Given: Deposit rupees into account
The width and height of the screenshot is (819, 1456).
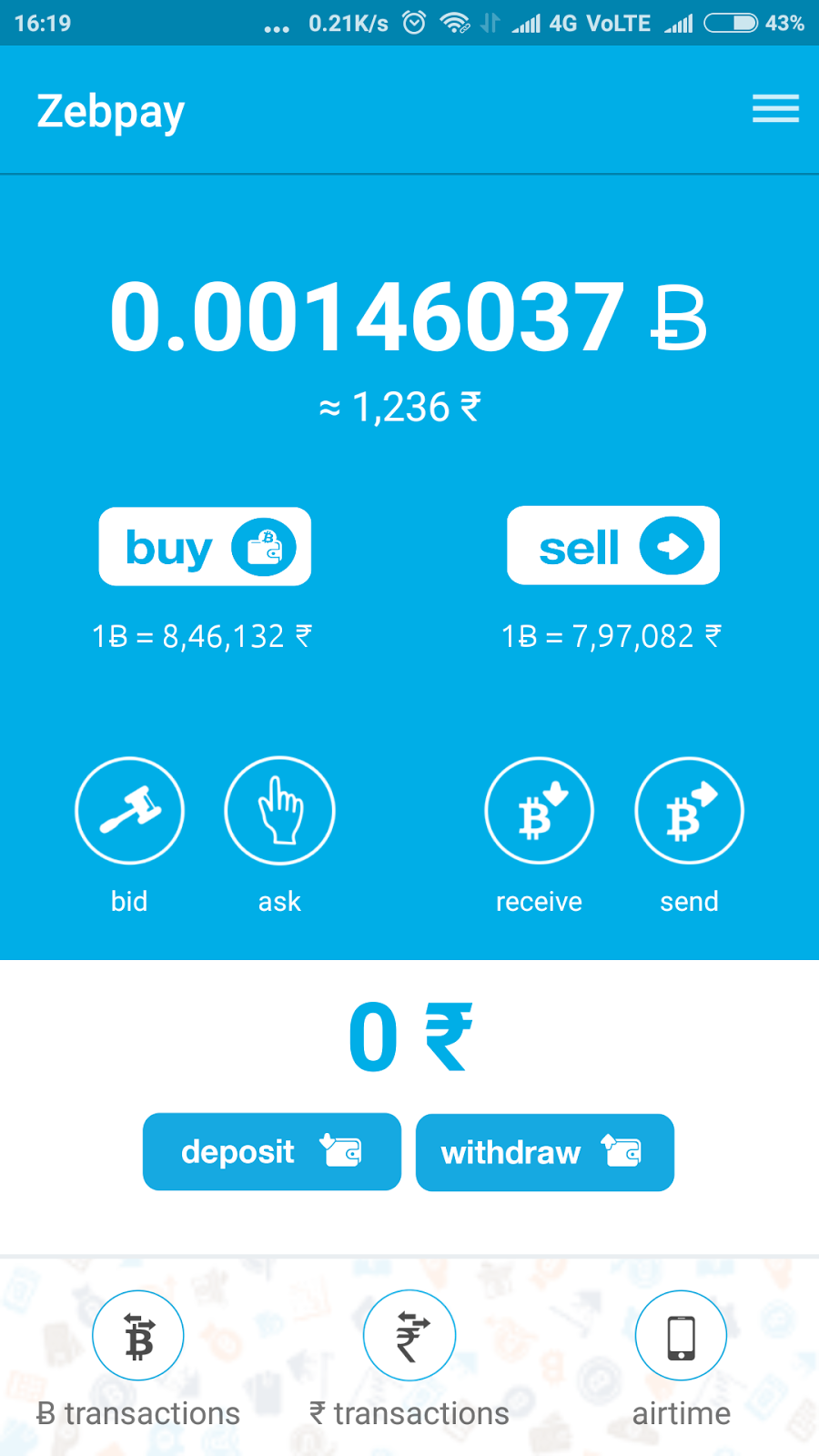Looking at the screenshot, I should point(272,1151).
